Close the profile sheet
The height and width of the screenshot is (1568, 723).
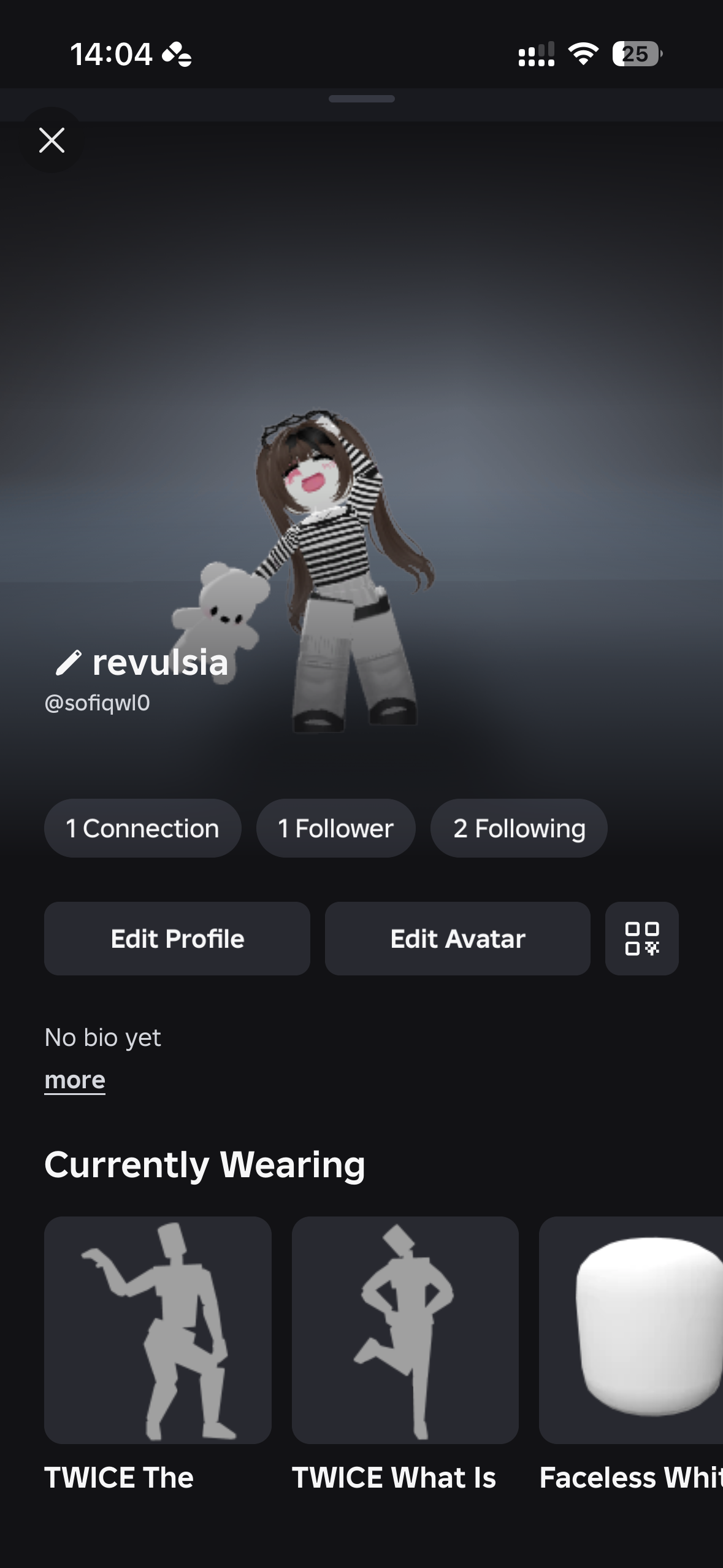click(x=52, y=140)
